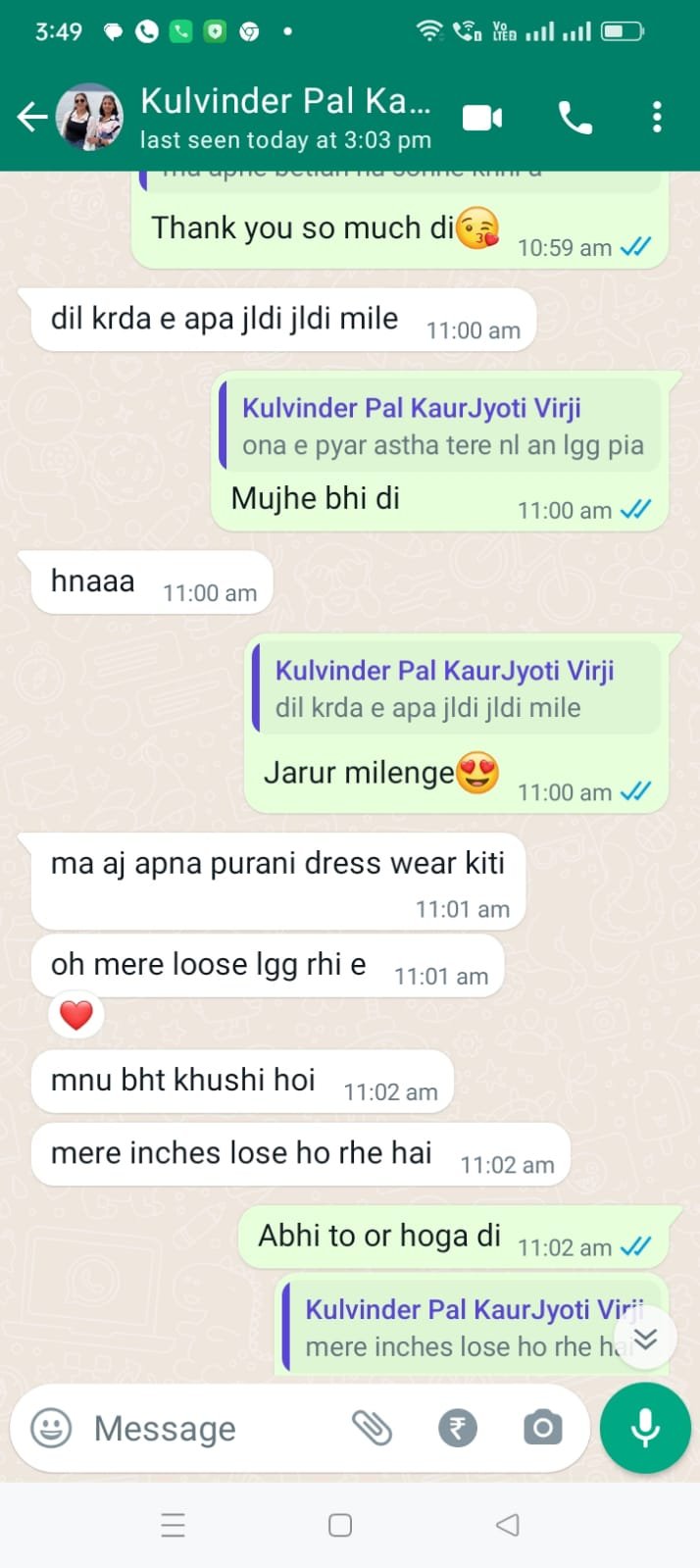Go back to the chats list
The height and width of the screenshot is (1568, 700).
coord(32,118)
